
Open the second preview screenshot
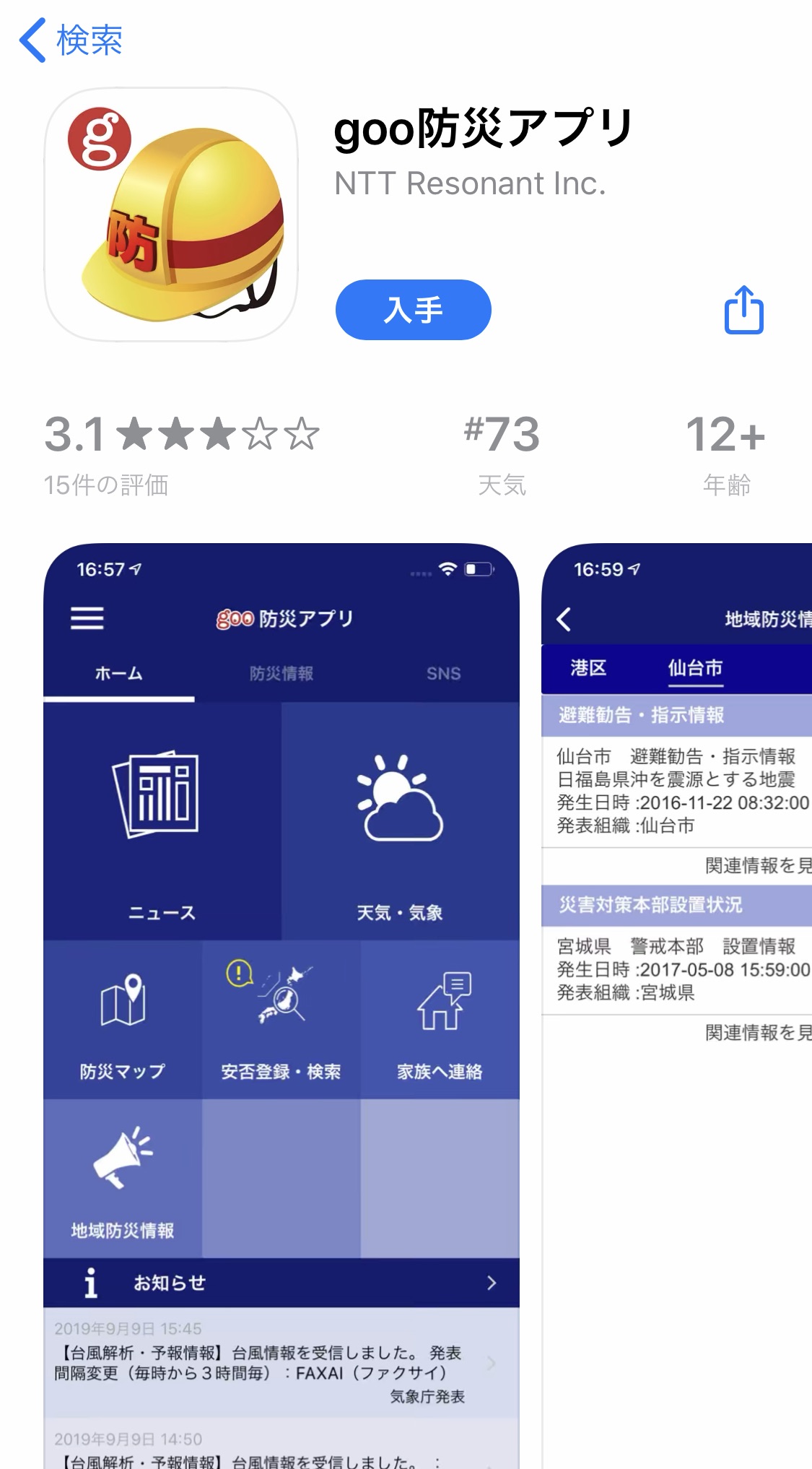[x=676, y=1004]
